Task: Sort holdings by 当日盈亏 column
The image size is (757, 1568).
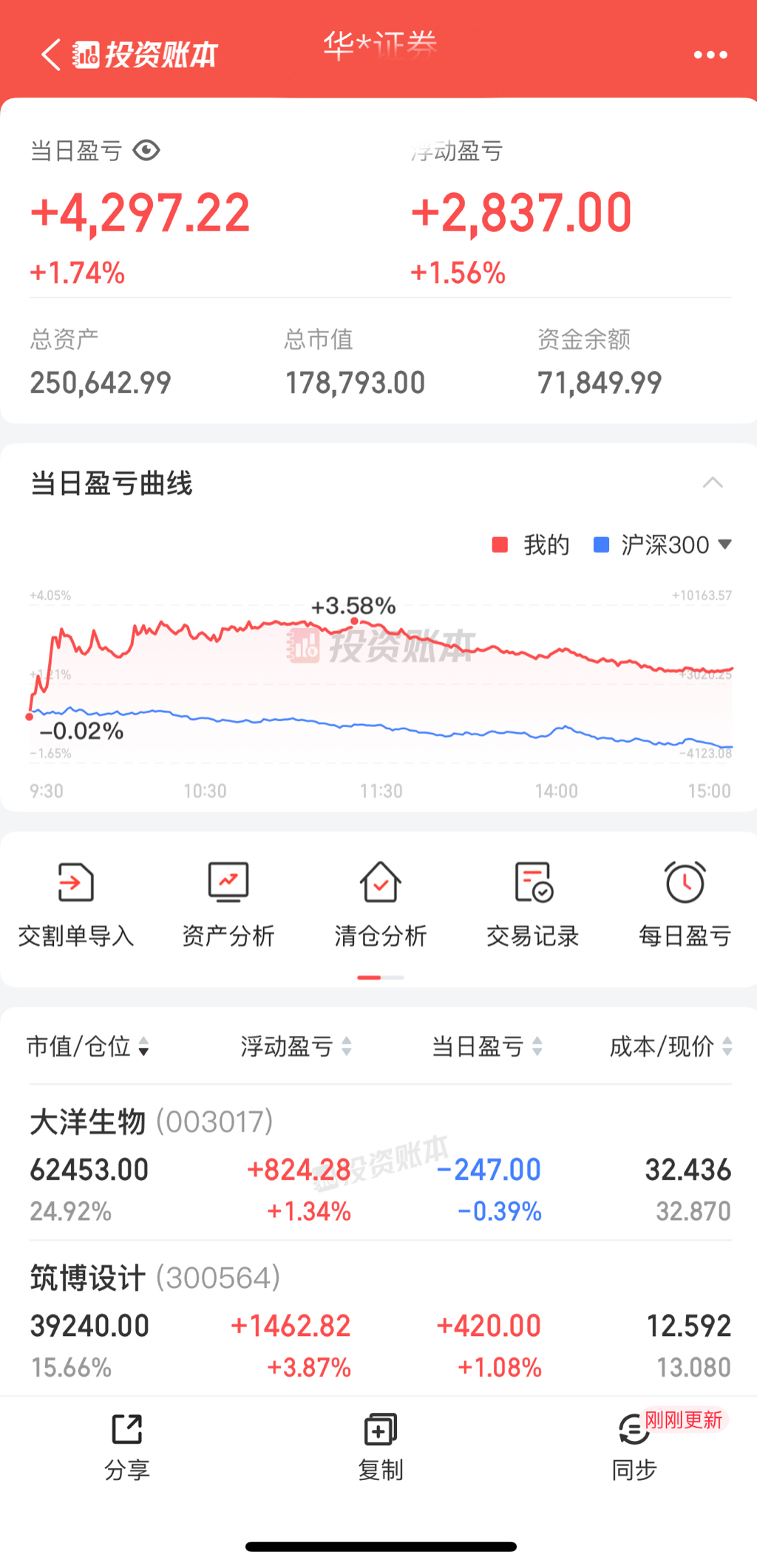Action: click(487, 1046)
